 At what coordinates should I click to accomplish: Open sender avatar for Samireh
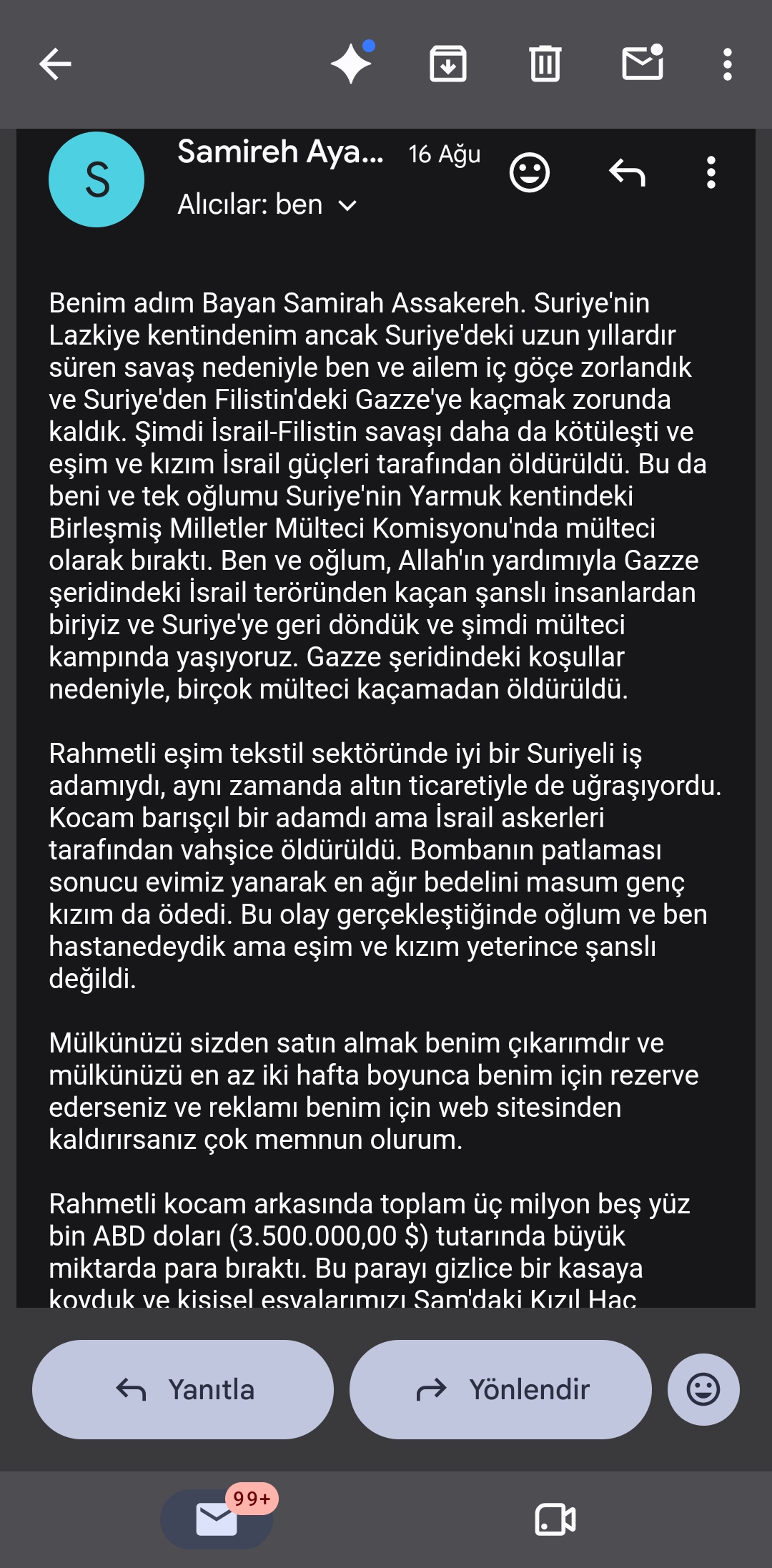pos(96,179)
